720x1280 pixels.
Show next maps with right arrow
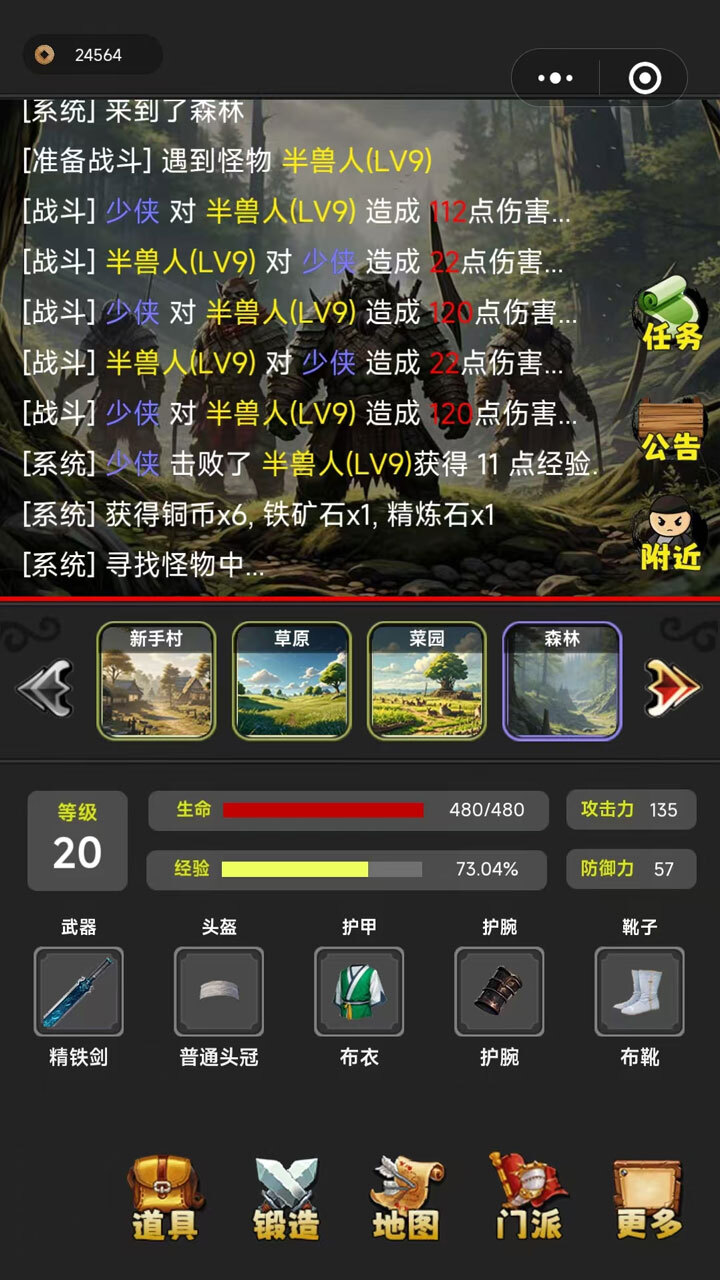672,686
